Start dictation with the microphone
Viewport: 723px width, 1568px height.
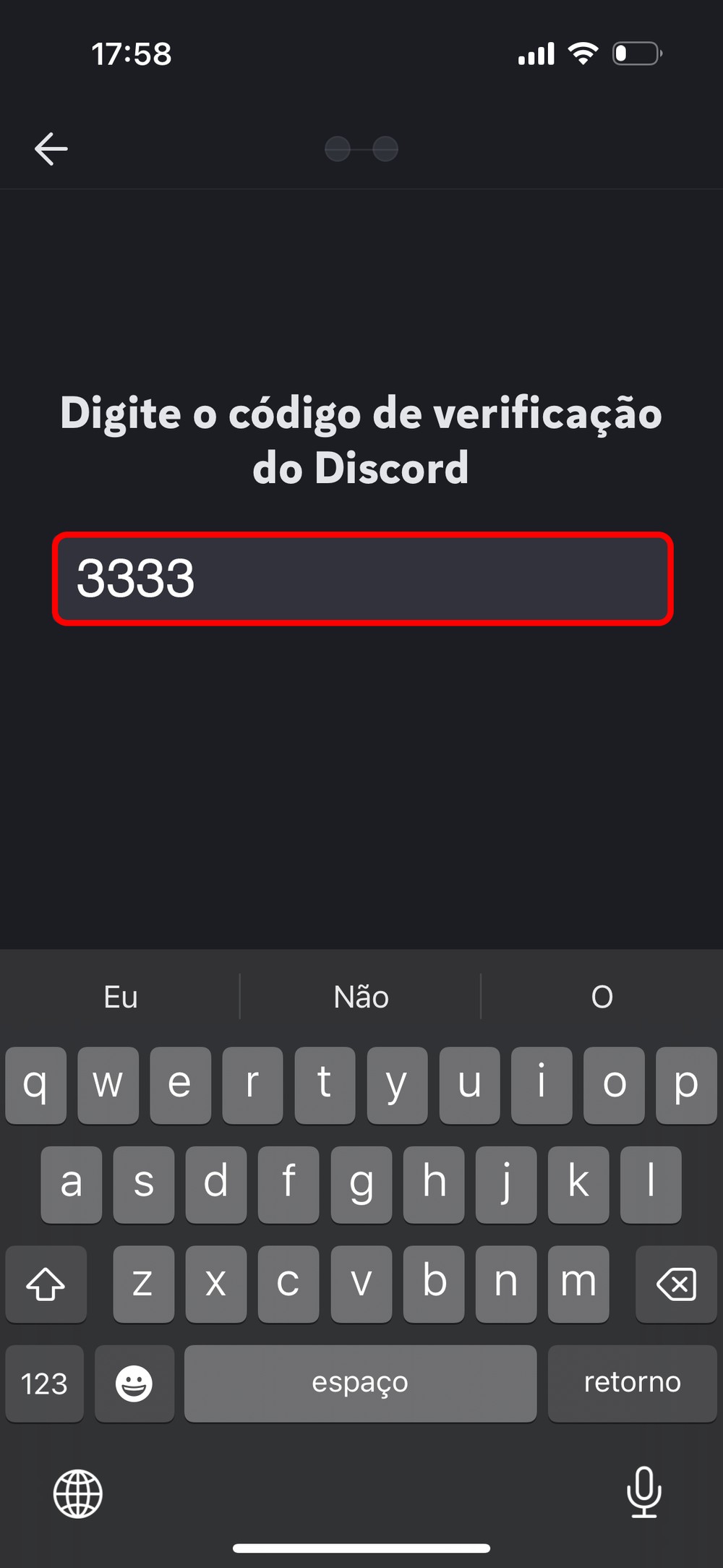[x=643, y=1491]
